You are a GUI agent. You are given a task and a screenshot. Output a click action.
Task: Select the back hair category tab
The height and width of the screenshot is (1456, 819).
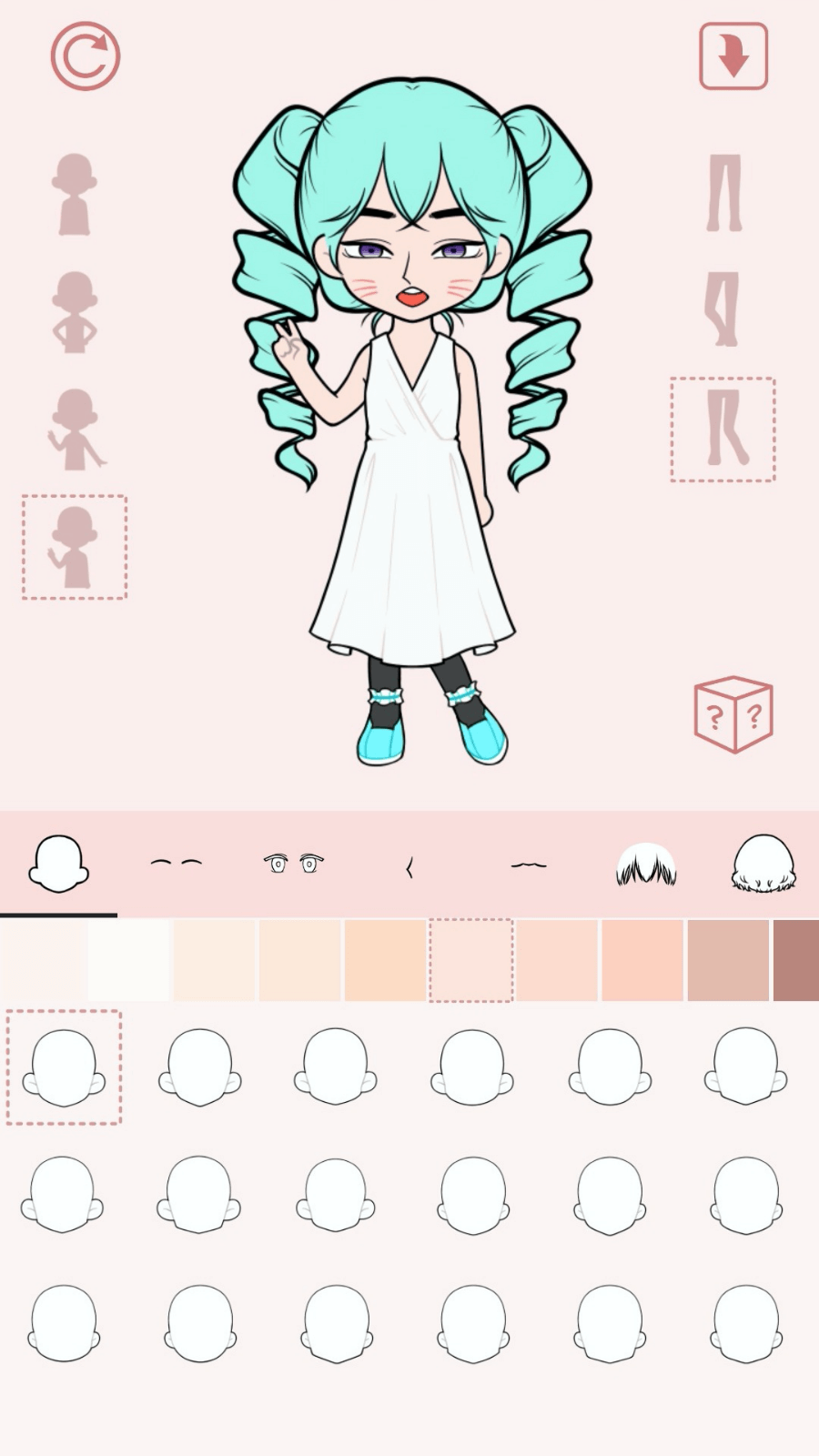764,863
